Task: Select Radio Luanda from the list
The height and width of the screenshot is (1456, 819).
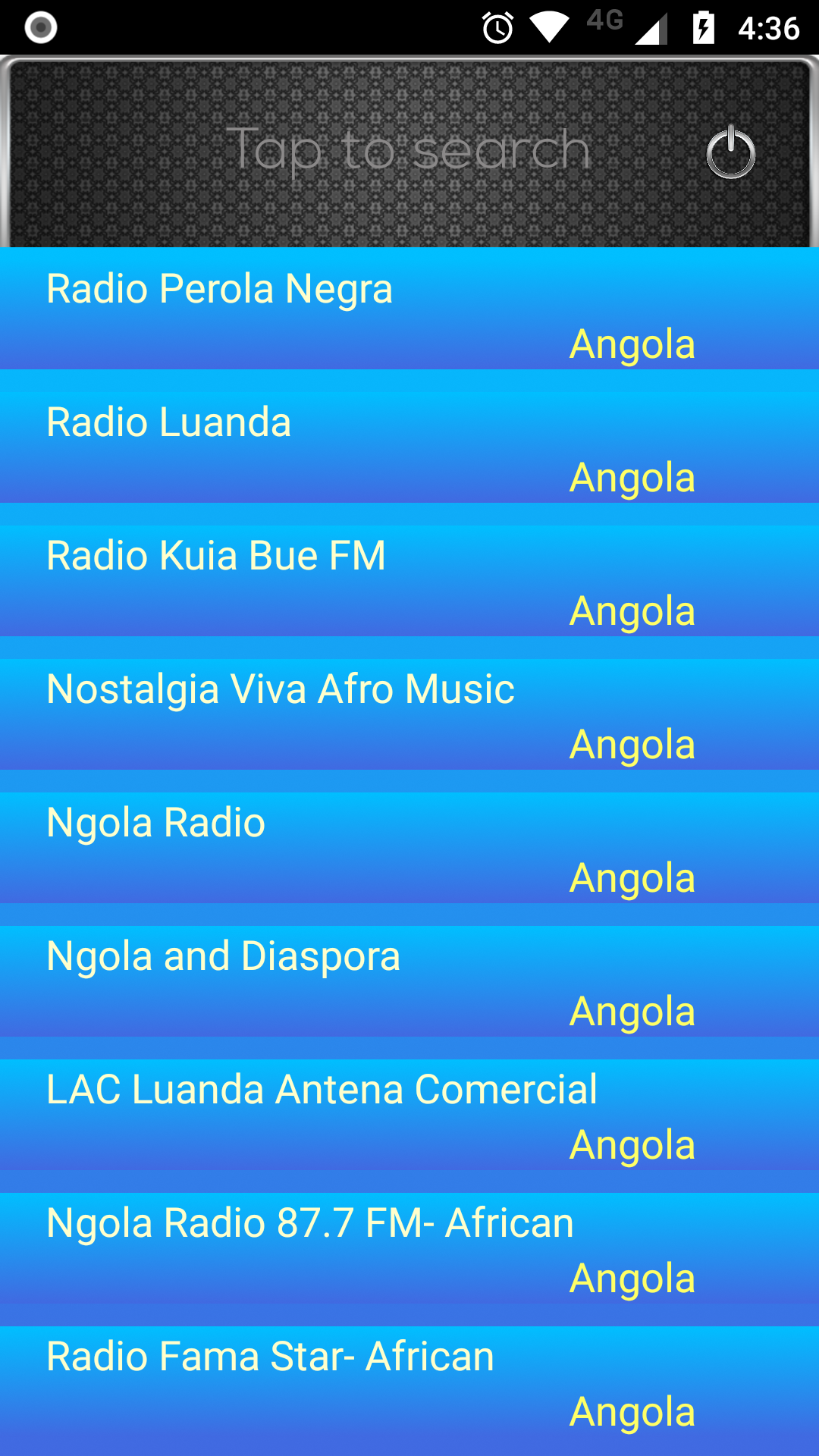Action: coord(409,447)
